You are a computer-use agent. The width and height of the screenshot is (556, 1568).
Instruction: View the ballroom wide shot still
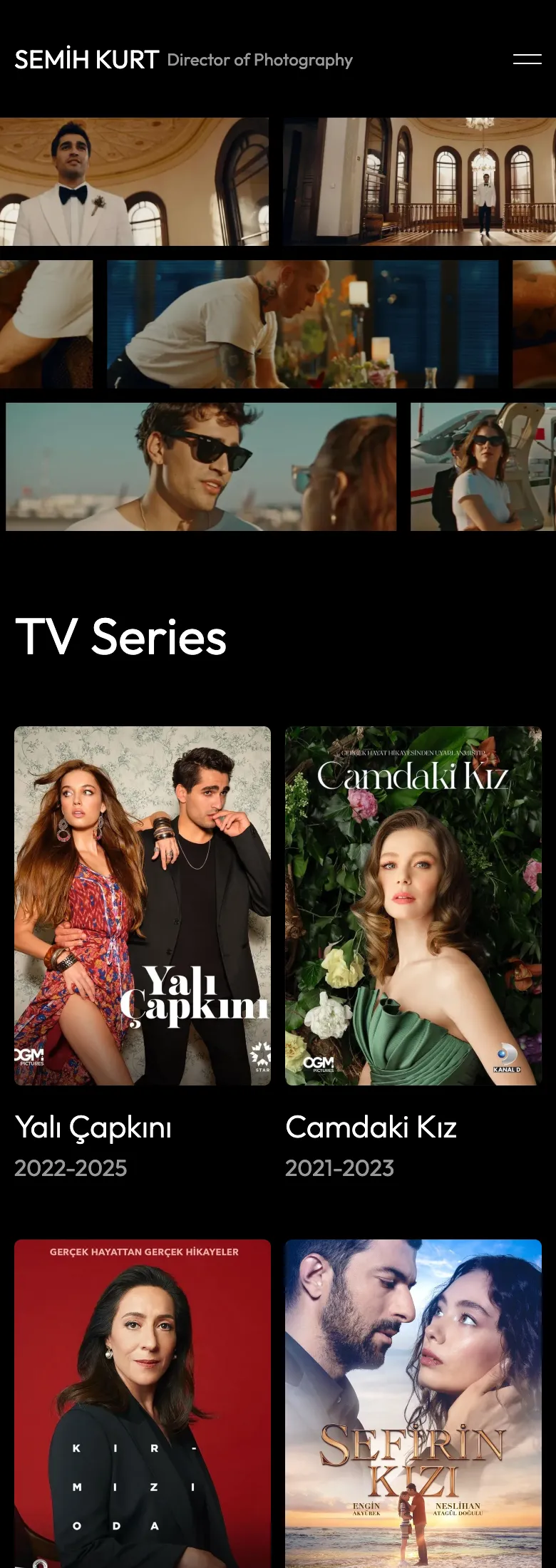coord(419,182)
